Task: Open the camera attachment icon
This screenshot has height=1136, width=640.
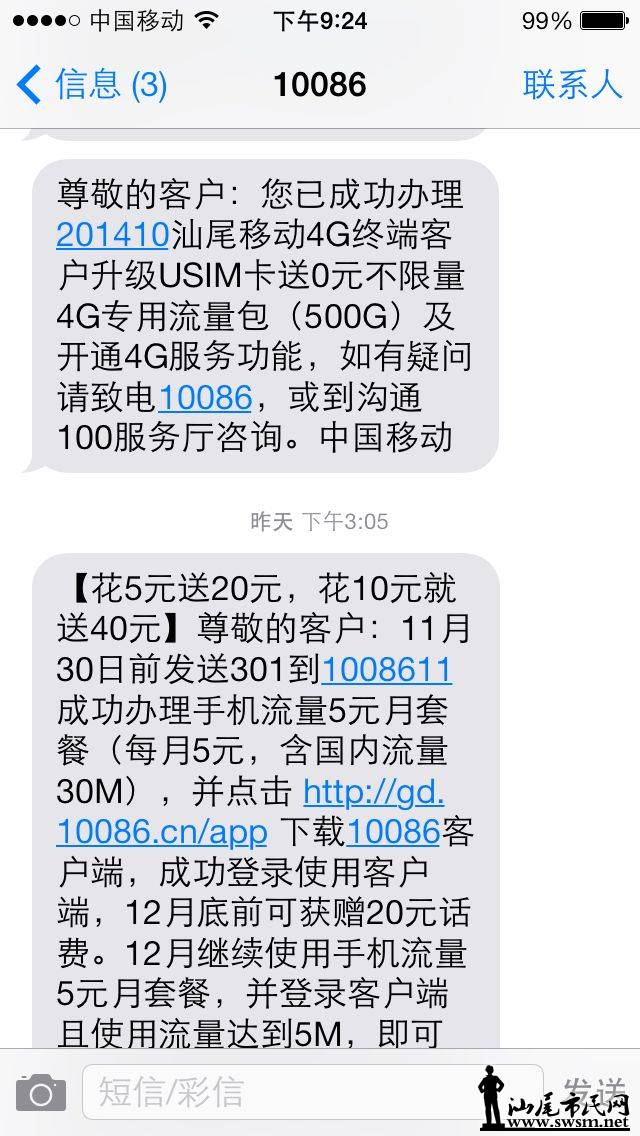Action: [41, 1093]
